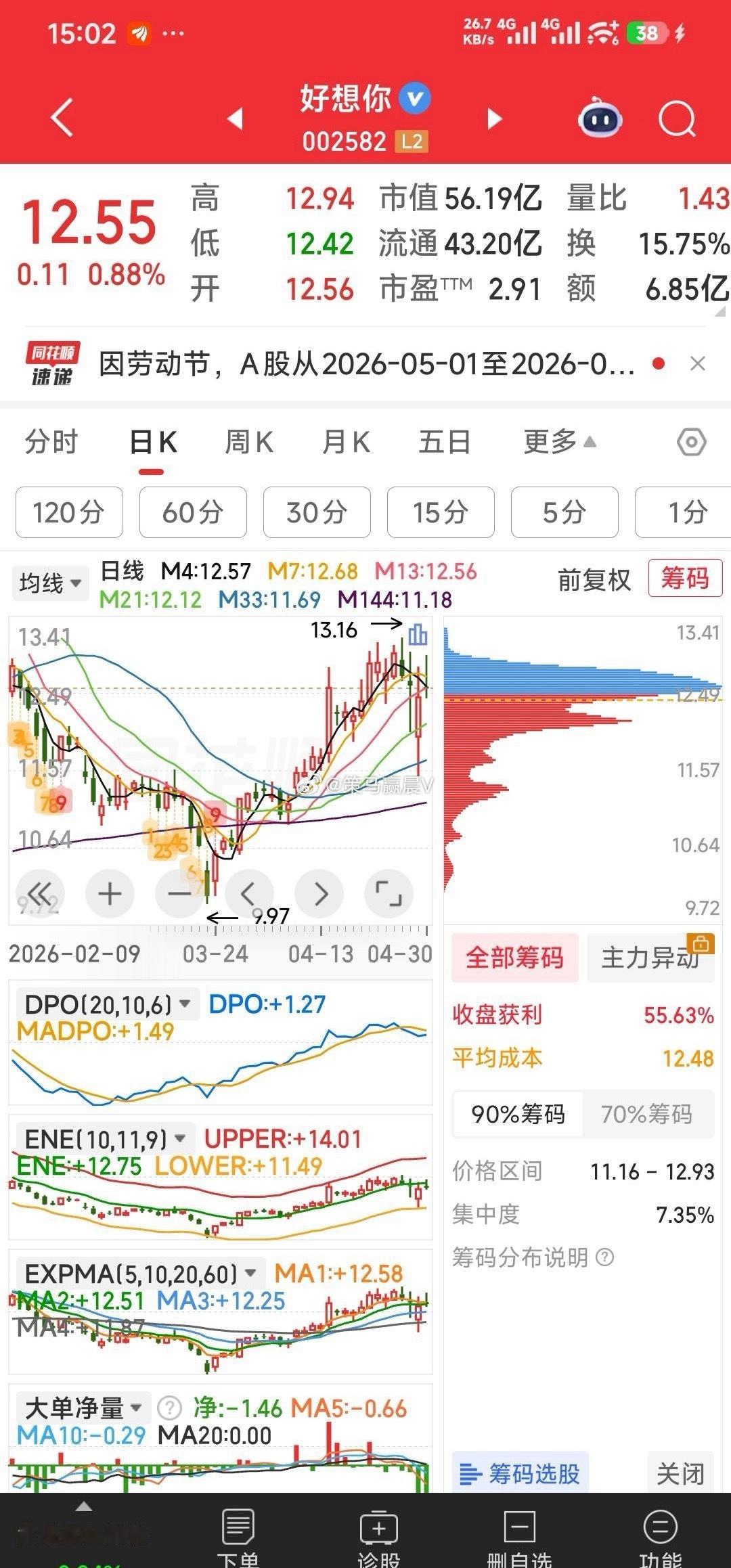
Task: Switch to the next stock arrow
Action: pyautogui.click(x=495, y=119)
